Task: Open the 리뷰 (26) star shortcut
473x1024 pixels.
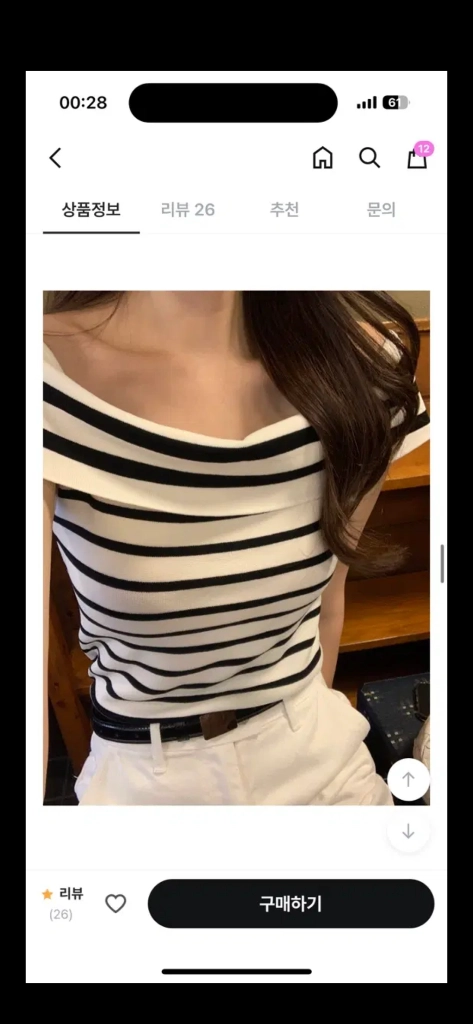Action: pos(62,903)
